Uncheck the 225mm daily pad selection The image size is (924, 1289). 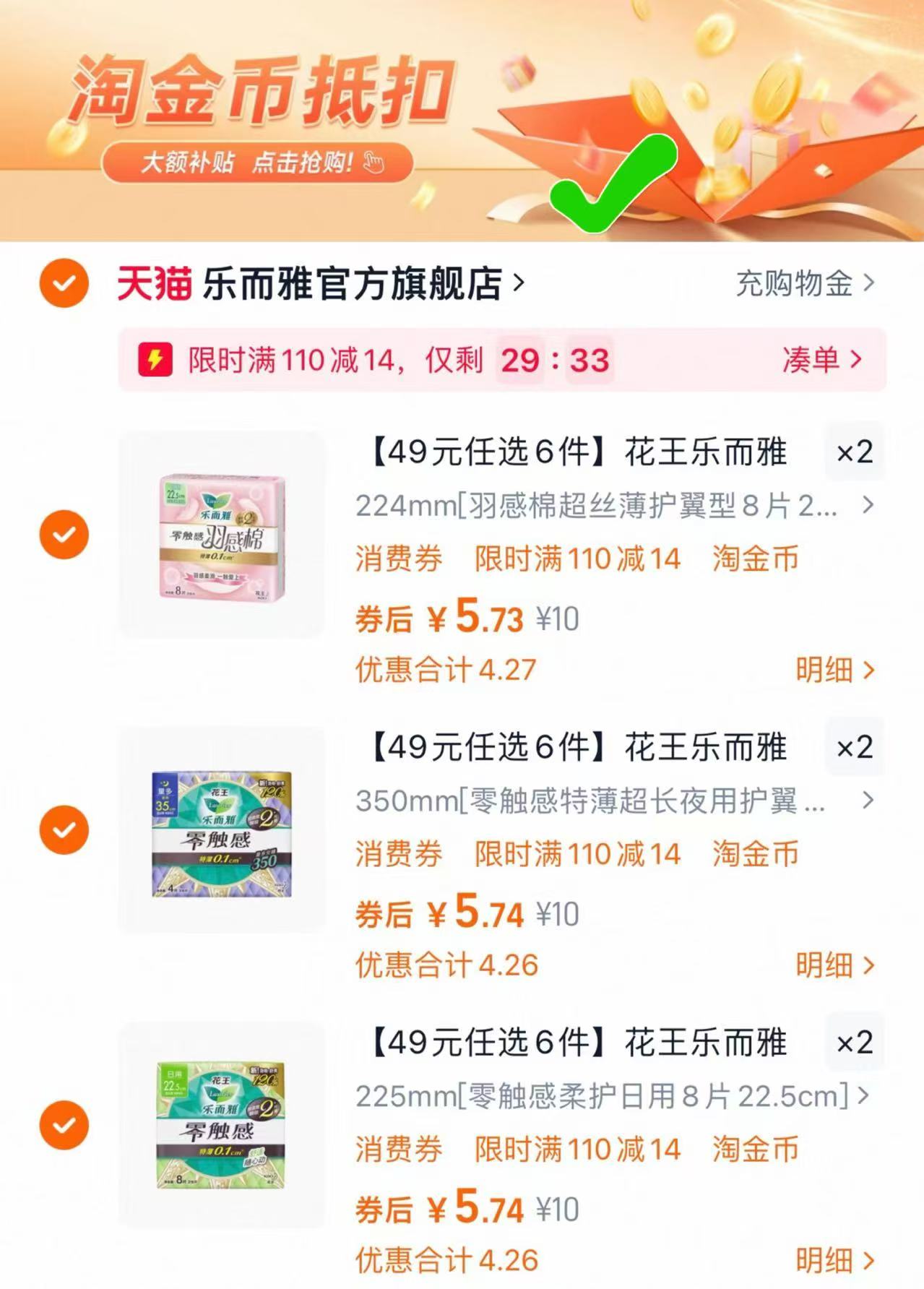(x=63, y=1125)
